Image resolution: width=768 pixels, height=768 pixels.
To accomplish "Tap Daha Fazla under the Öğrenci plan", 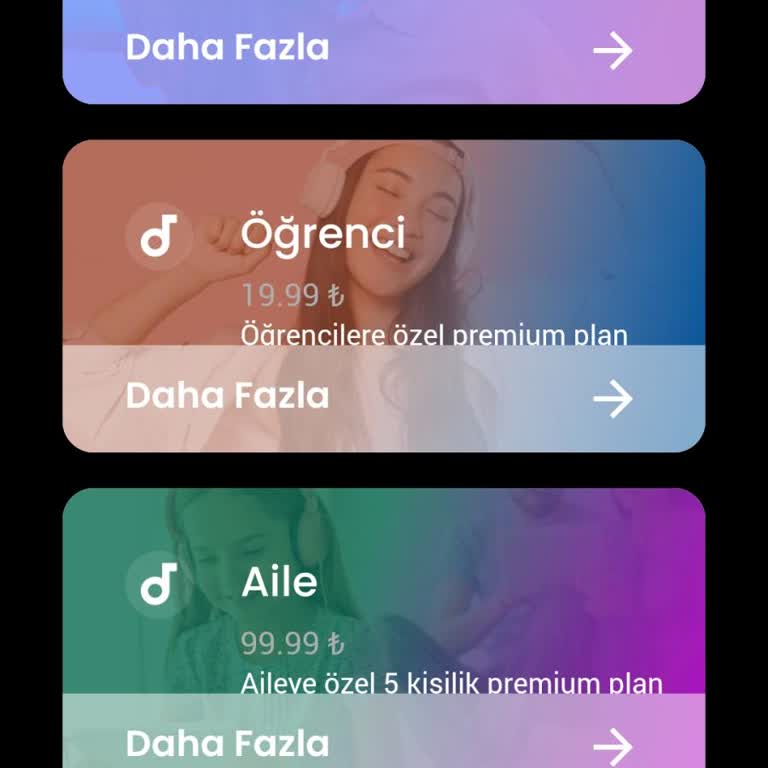I will (383, 398).
